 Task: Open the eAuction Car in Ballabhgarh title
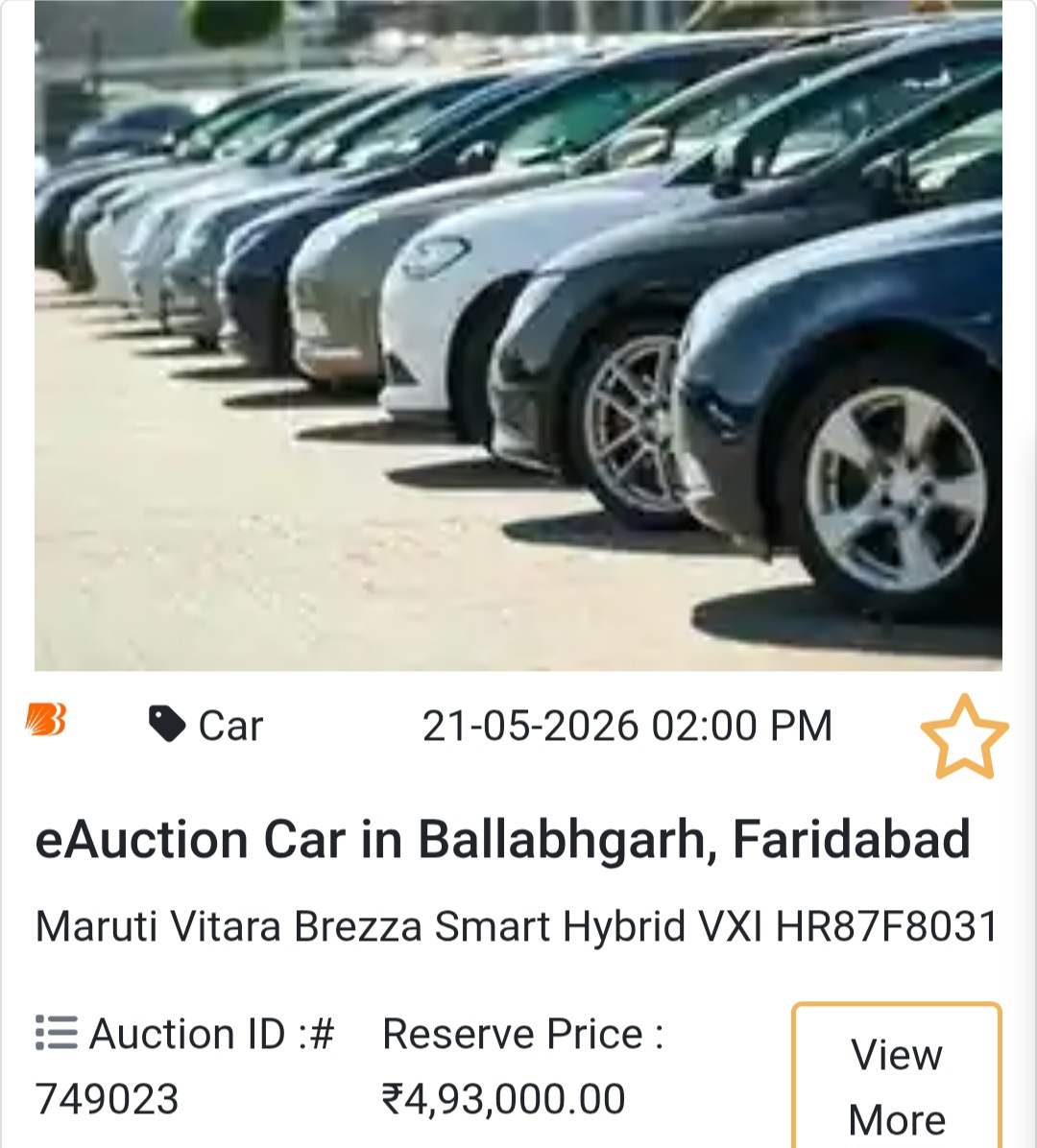tap(502, 840)
